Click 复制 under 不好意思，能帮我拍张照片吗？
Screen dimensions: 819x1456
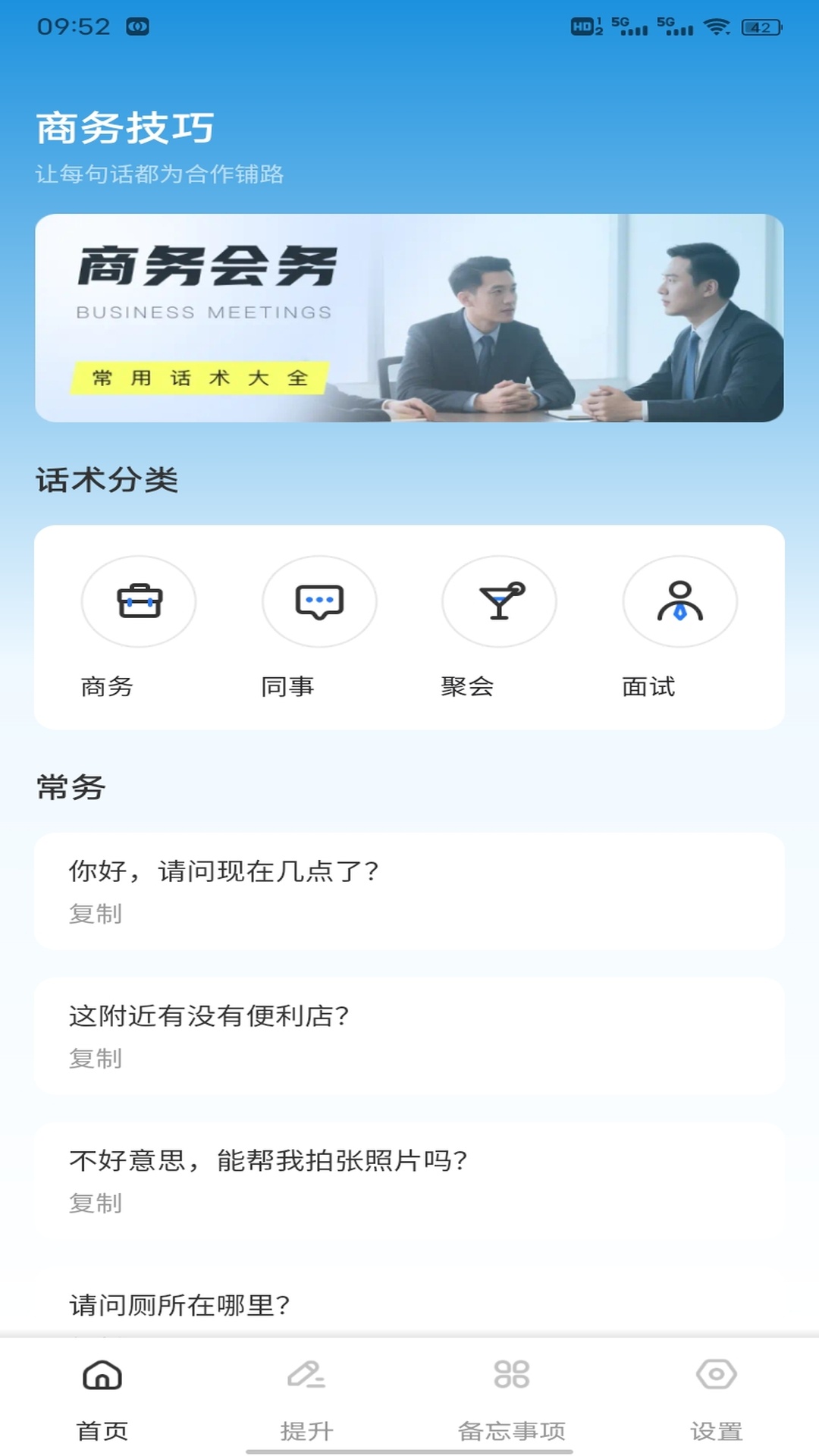95,1203
